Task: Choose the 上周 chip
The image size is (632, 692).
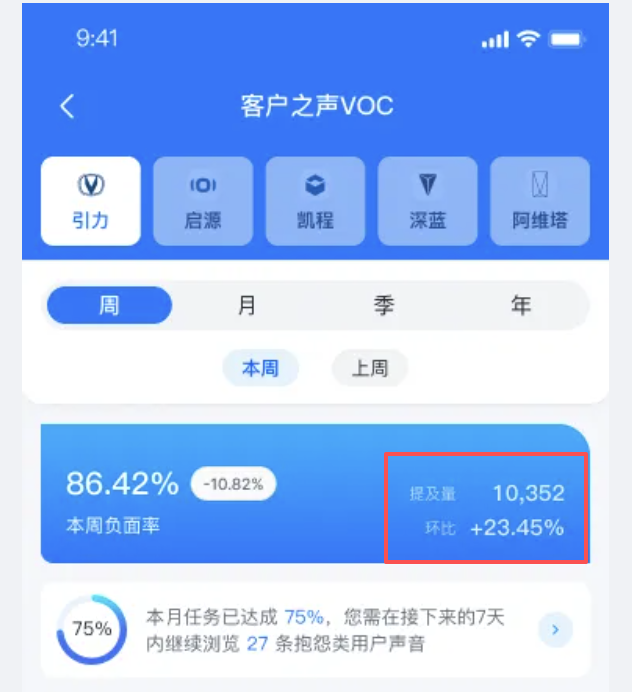Action: tap(370, 368)
